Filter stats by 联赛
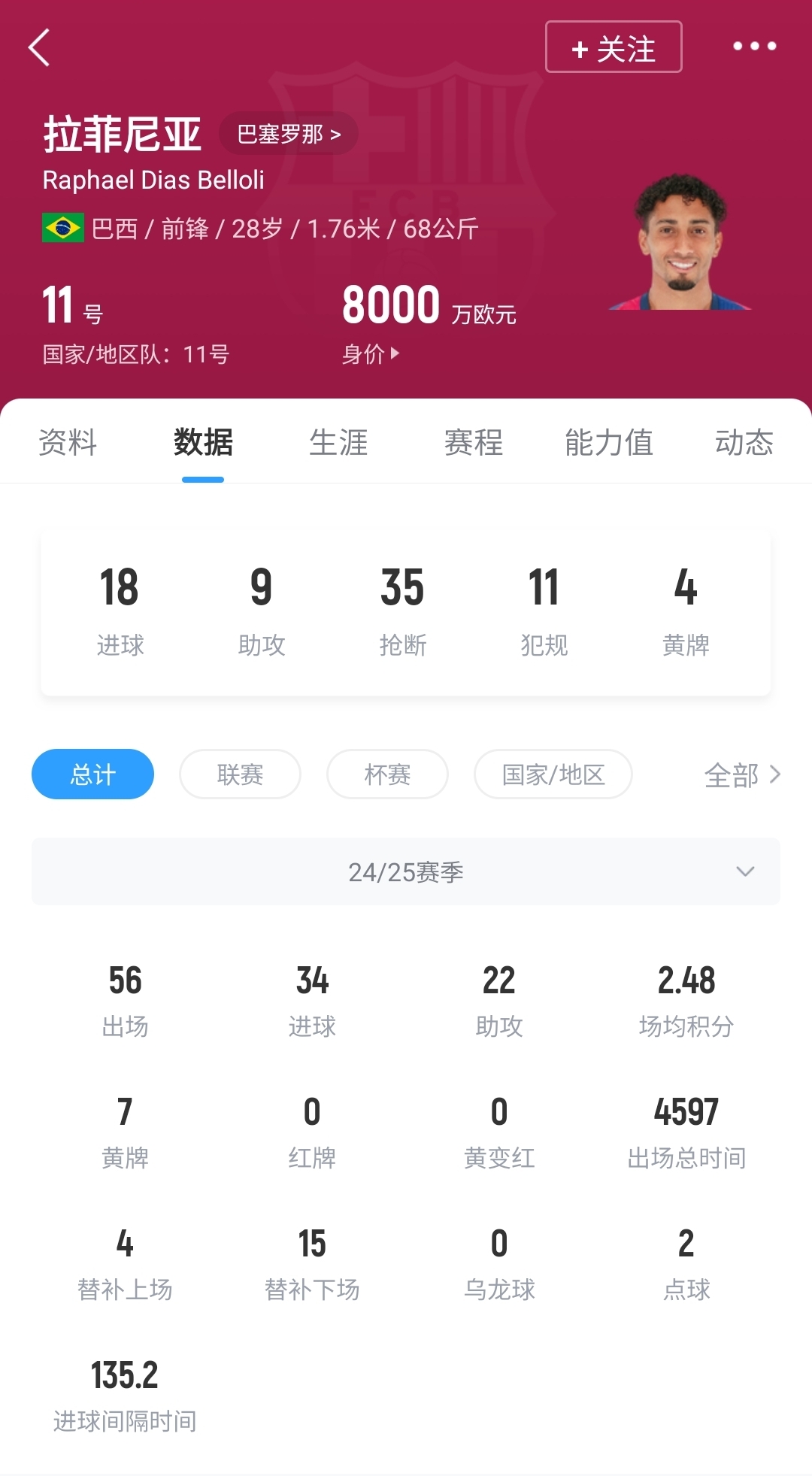 tap(240, 774)
